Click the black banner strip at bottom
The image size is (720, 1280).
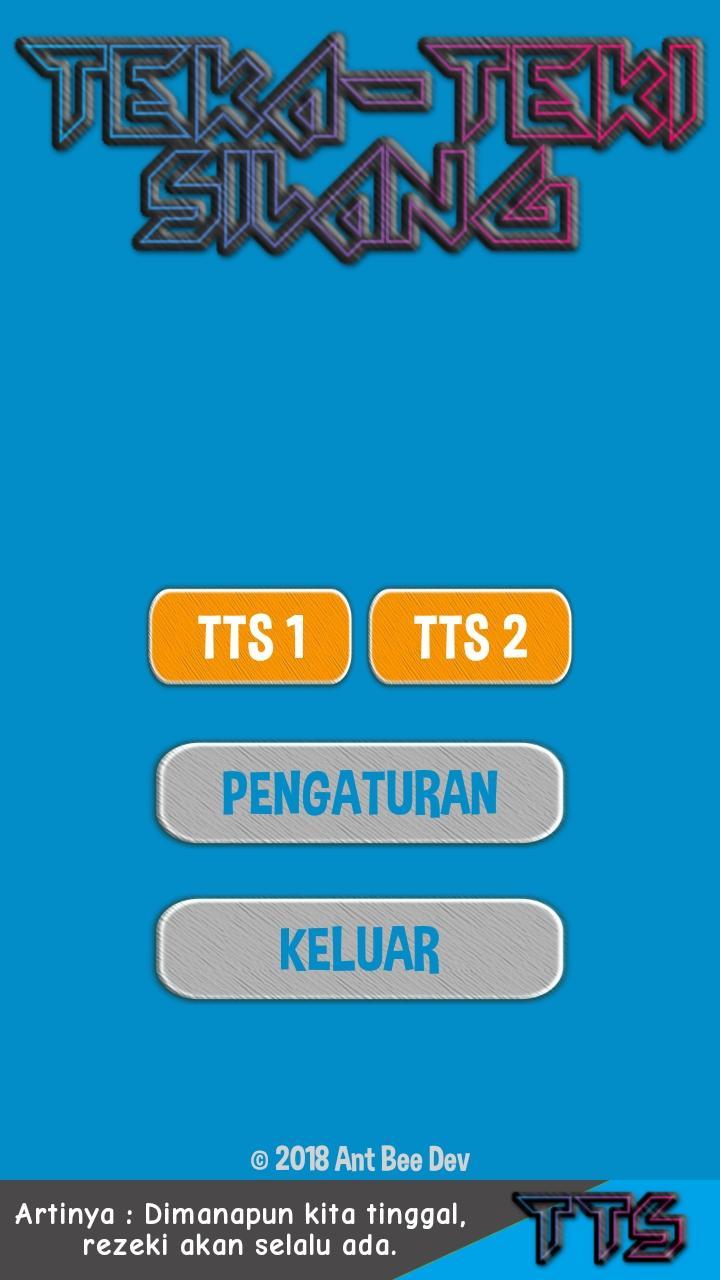point(250,1230)
